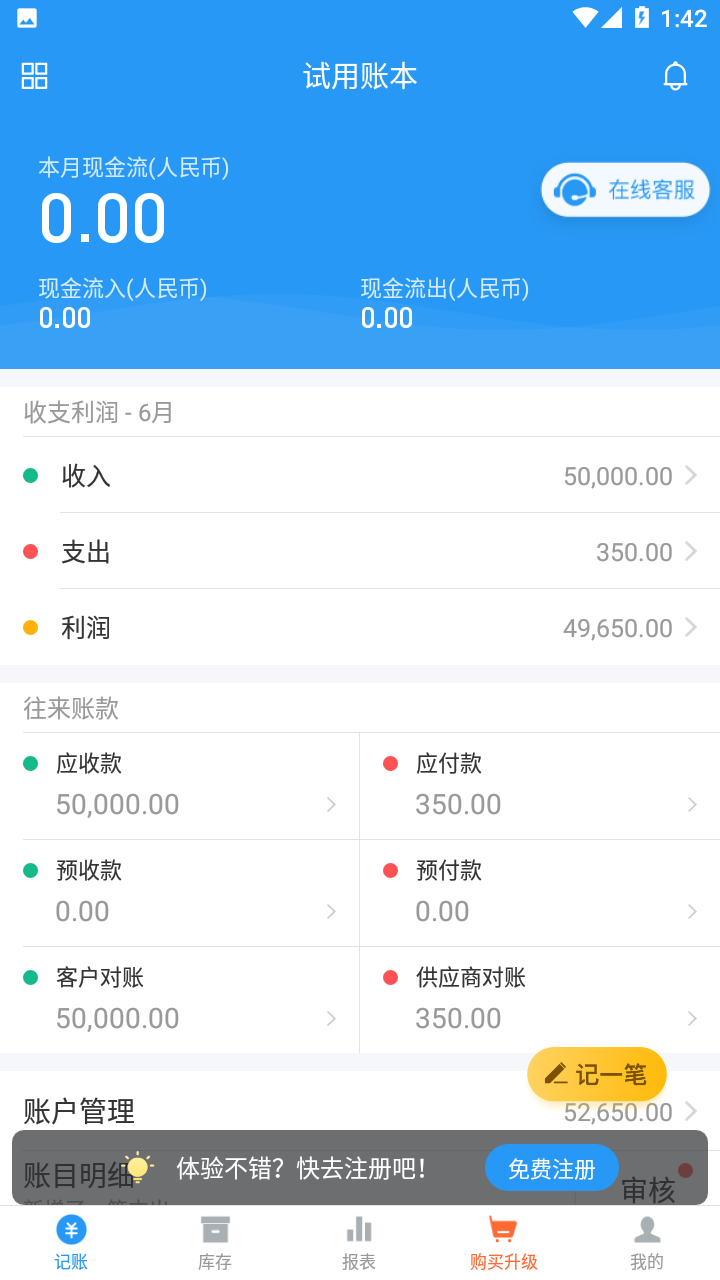View the 利润 profit details
Viewport: 720px width, 1280px height.
[x=360, y=628]
